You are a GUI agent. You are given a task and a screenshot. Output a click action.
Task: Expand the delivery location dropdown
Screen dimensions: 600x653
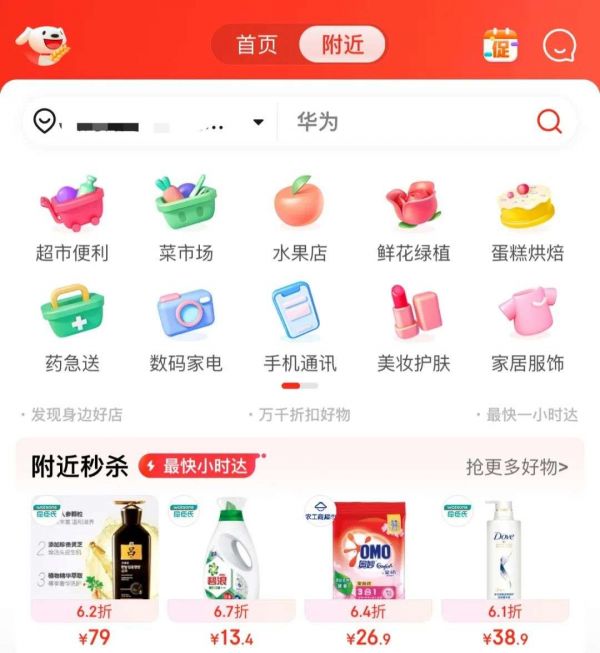tap(258, 122)
